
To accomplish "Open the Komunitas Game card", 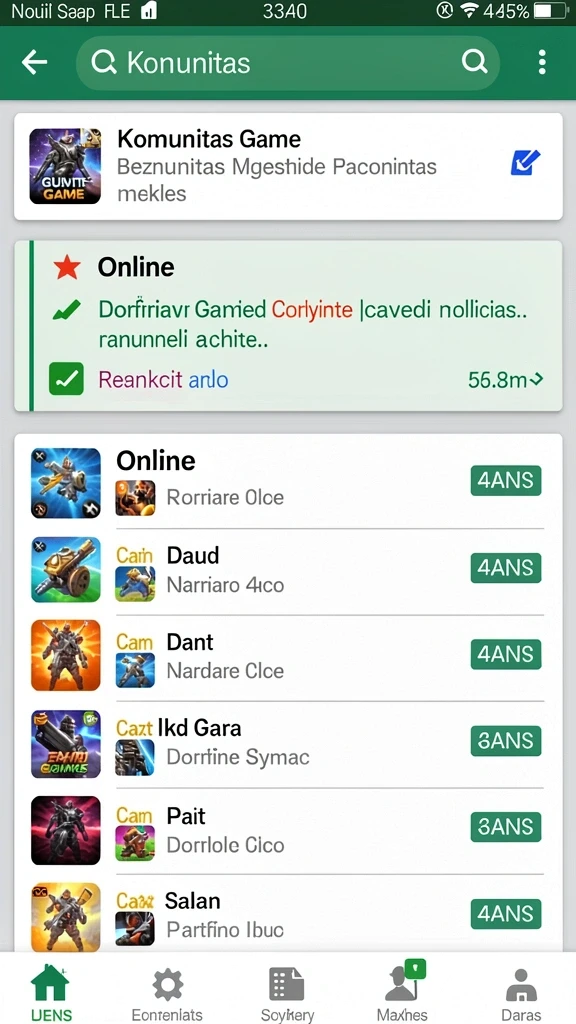I will coord(288,167).
